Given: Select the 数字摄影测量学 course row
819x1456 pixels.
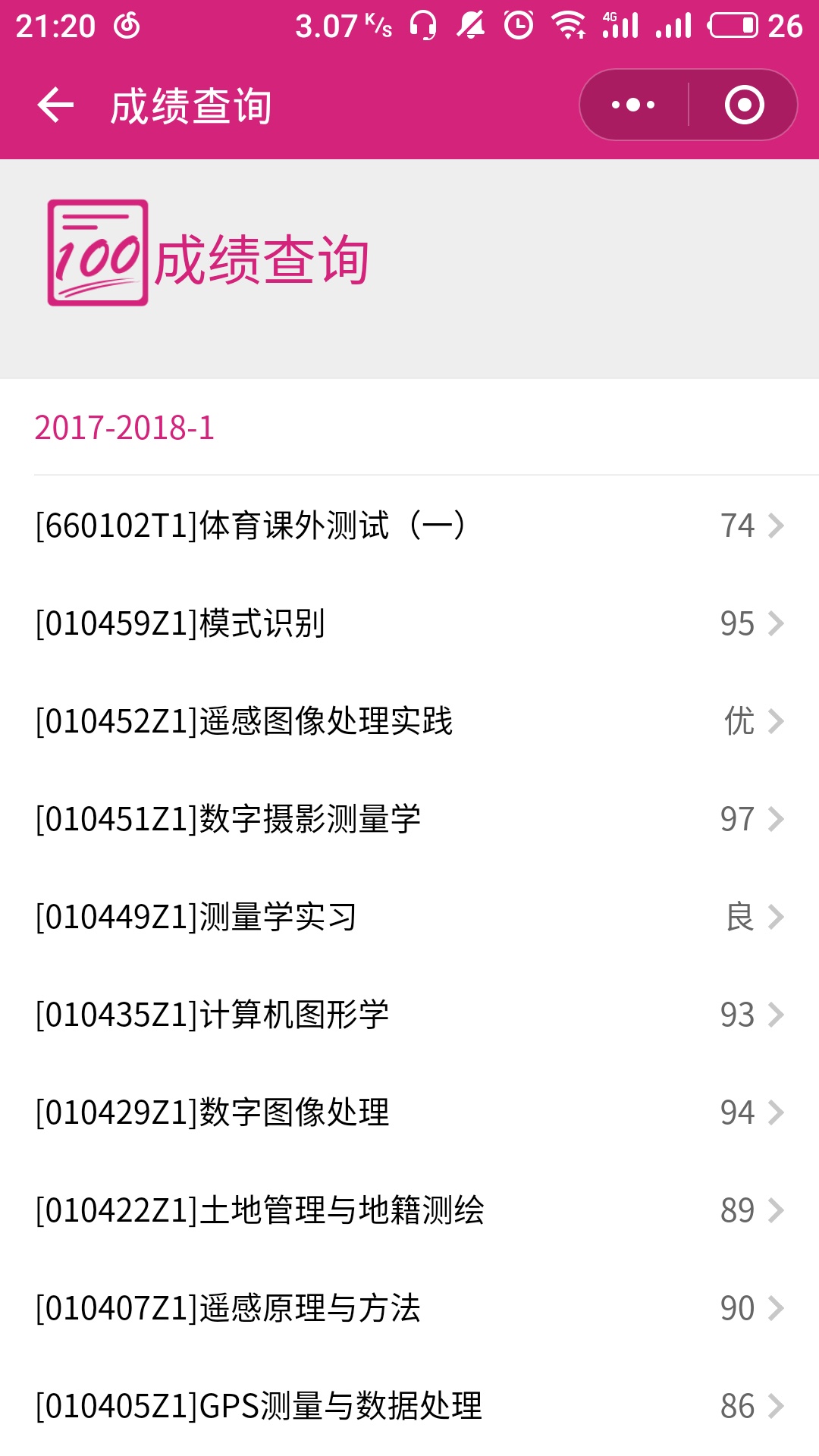Looking at the screenshot, I should click(409, 819).
